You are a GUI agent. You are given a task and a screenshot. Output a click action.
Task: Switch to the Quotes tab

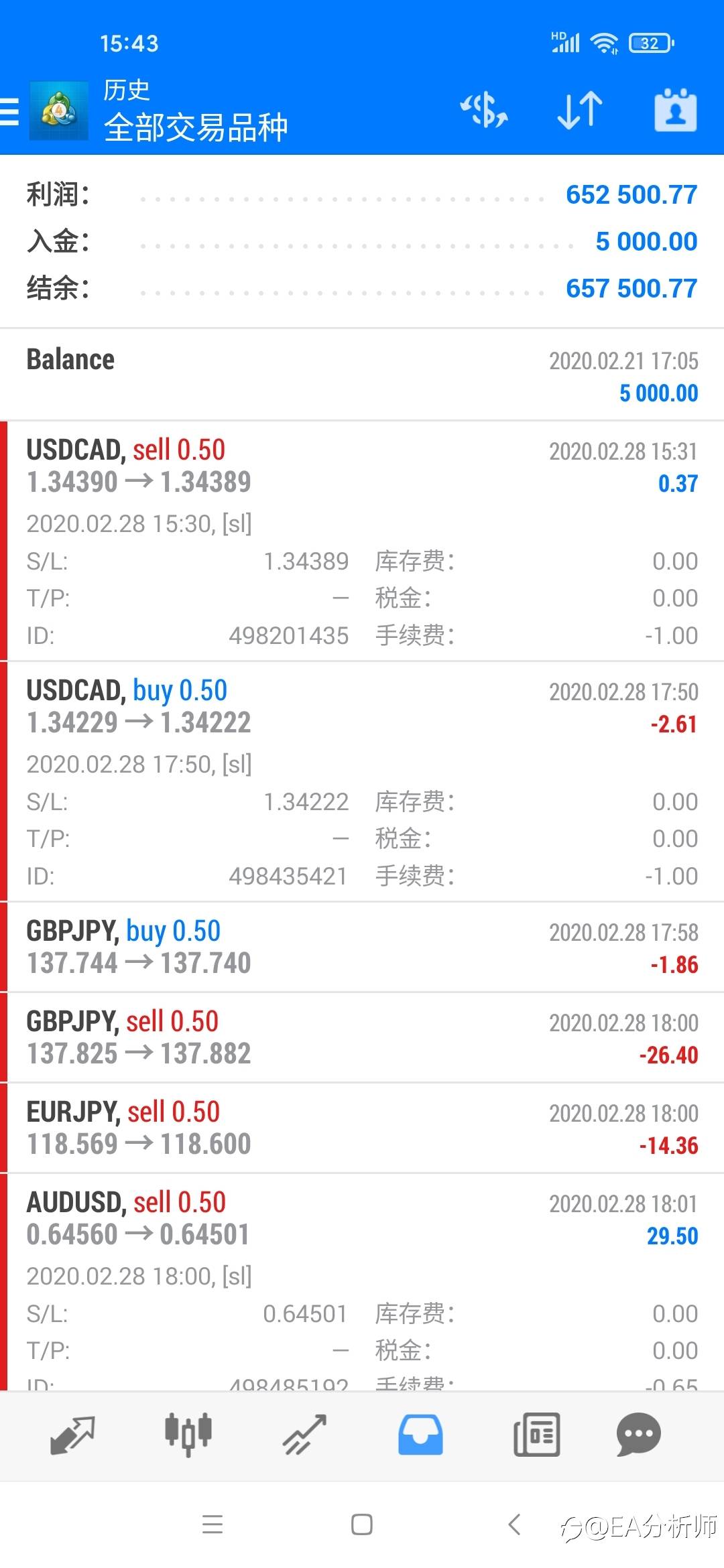[x=72, y=1435]
